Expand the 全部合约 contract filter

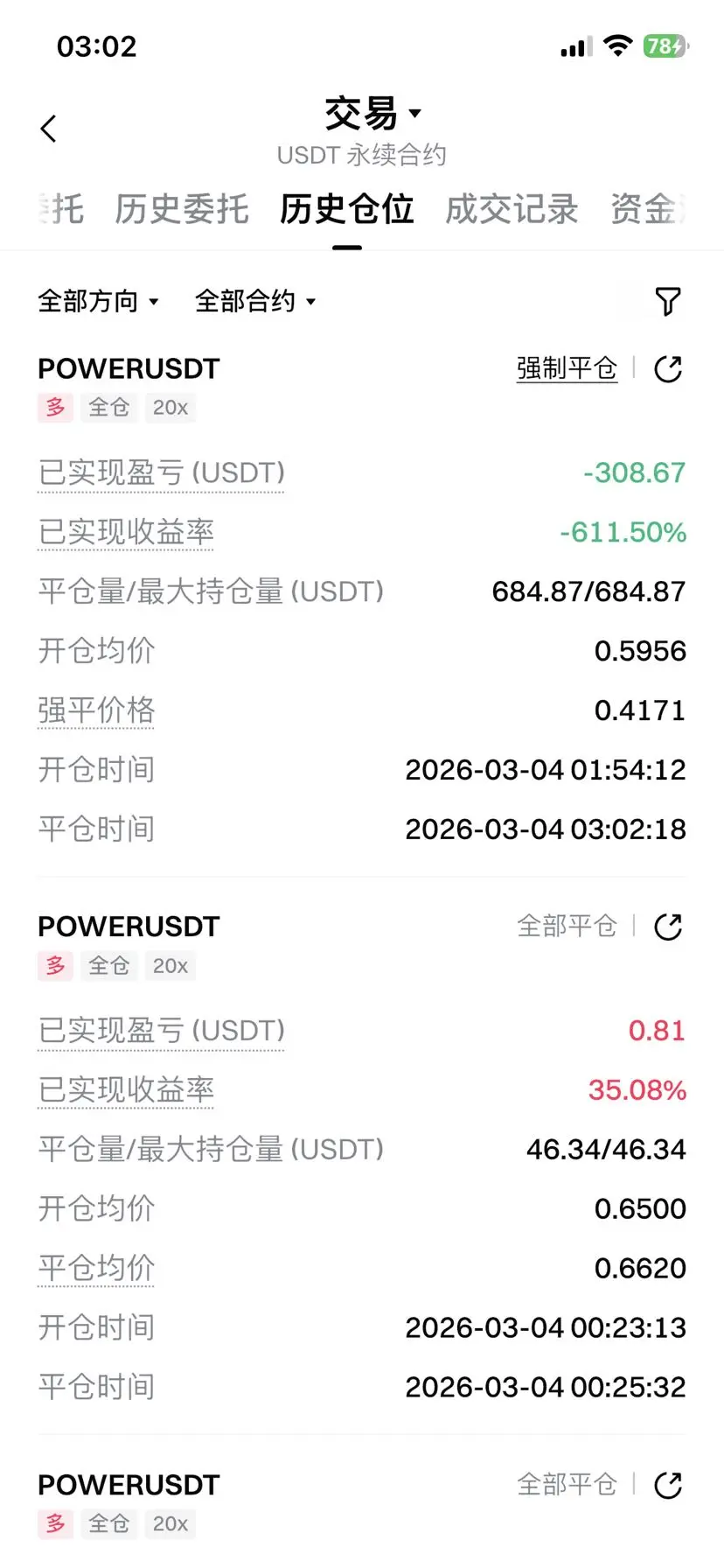coord(255,301)
